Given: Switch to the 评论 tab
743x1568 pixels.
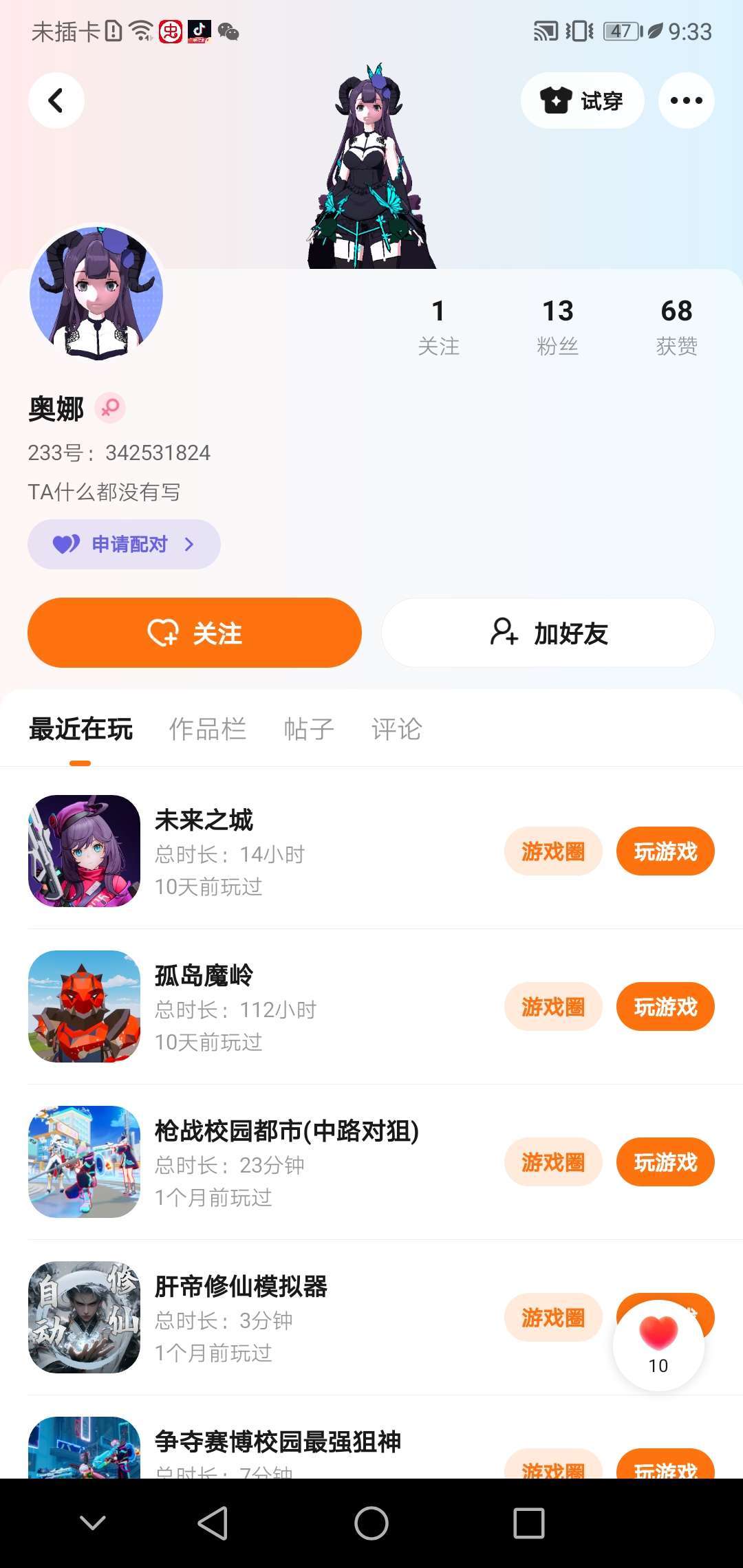Looking at the screenshot, I should click(396, 729).
